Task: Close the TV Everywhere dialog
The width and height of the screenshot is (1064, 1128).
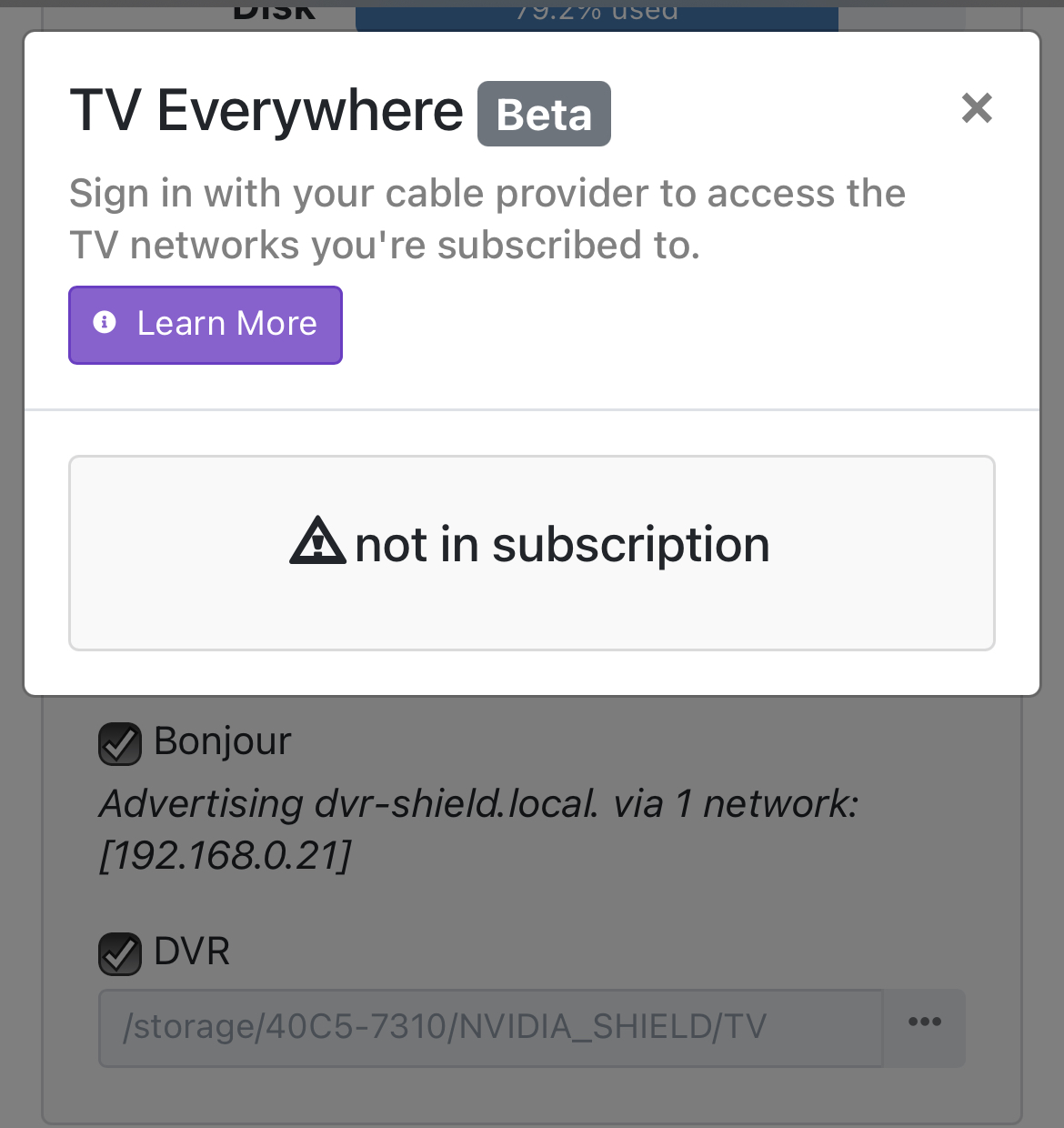Action: [x=977, y=108]
